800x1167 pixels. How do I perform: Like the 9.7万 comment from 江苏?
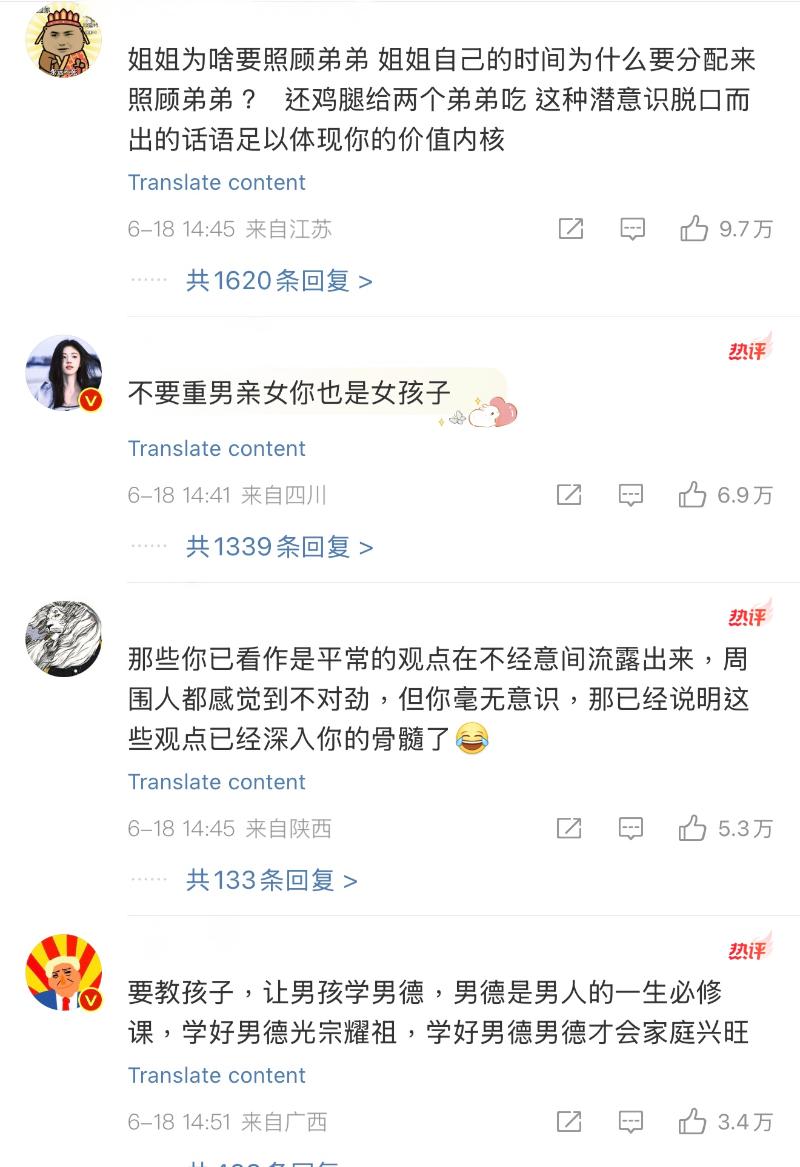694,229
